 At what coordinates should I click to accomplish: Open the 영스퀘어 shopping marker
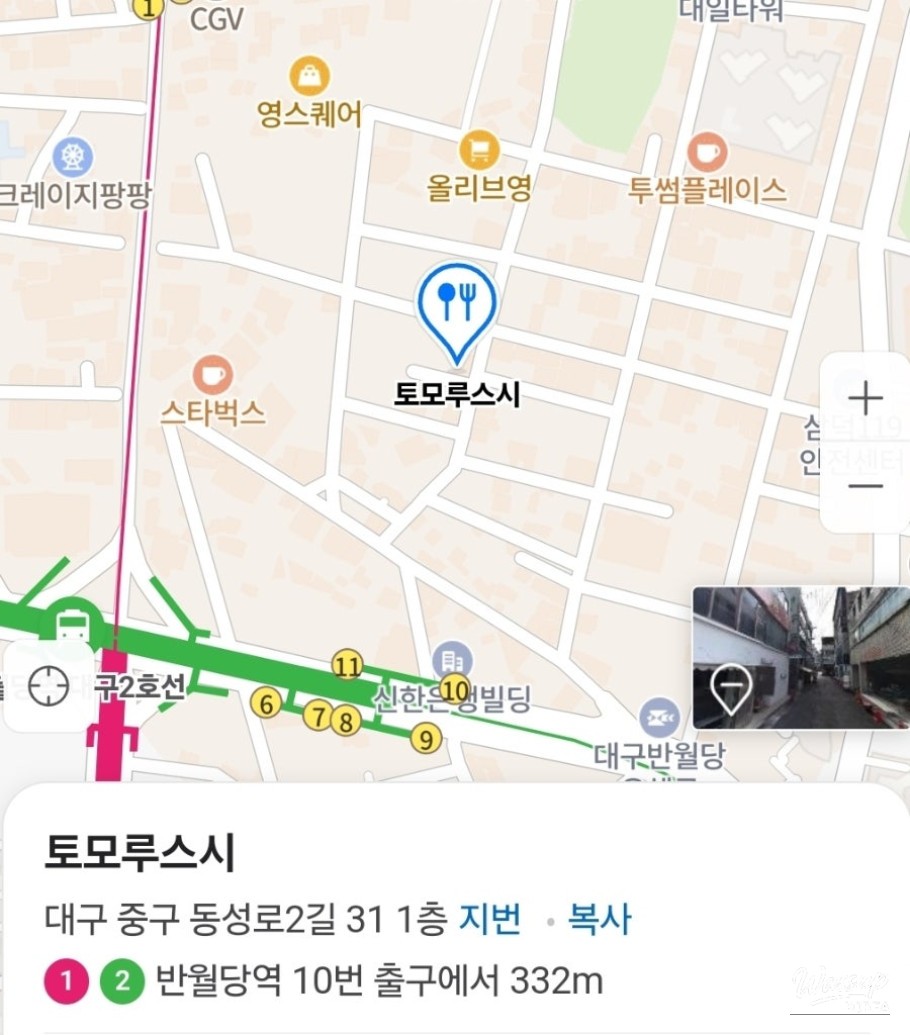310,76
